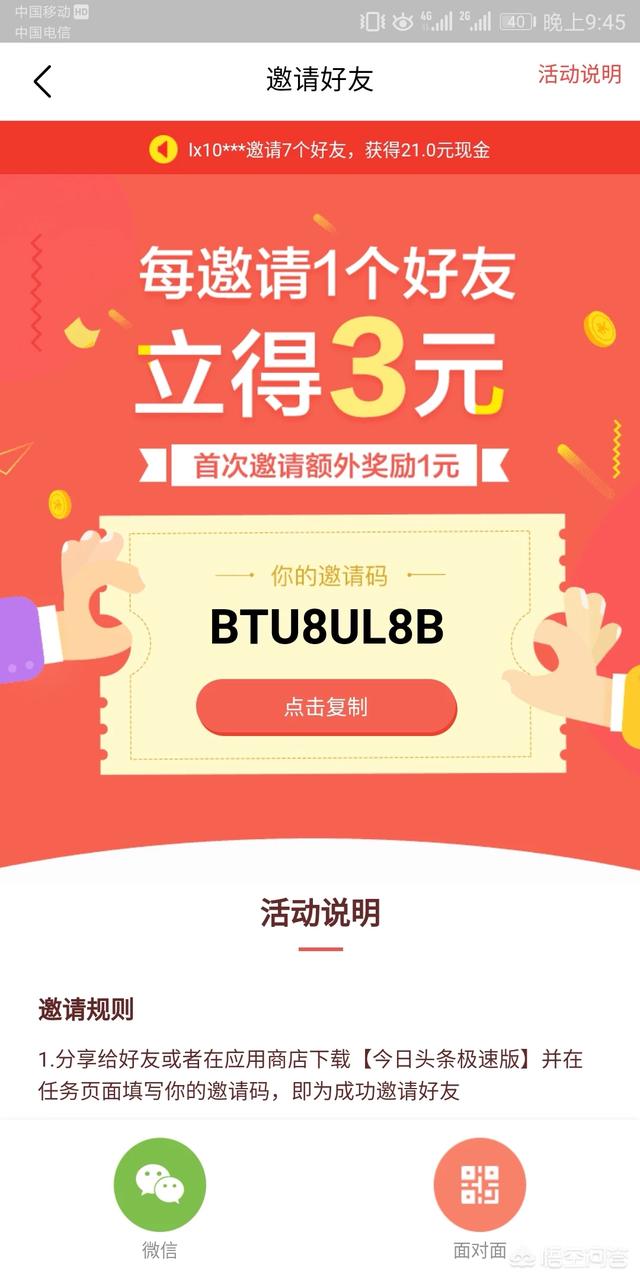The height and width of the screenshot is (1280, 640).
Task: Go back from the 邀请好友 page
Action: pos(42,81)
